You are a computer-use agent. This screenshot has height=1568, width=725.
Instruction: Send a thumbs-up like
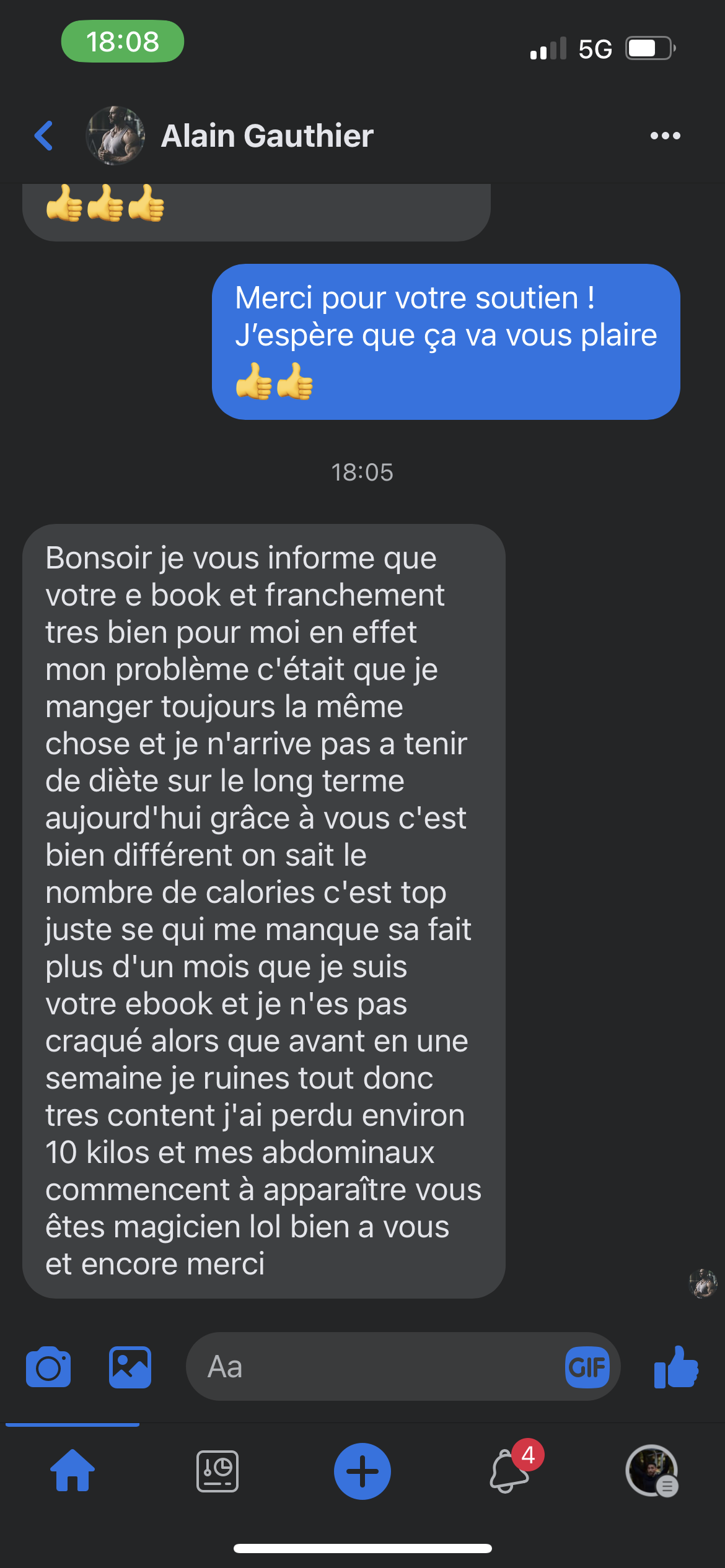click(x=676, y=1367)
